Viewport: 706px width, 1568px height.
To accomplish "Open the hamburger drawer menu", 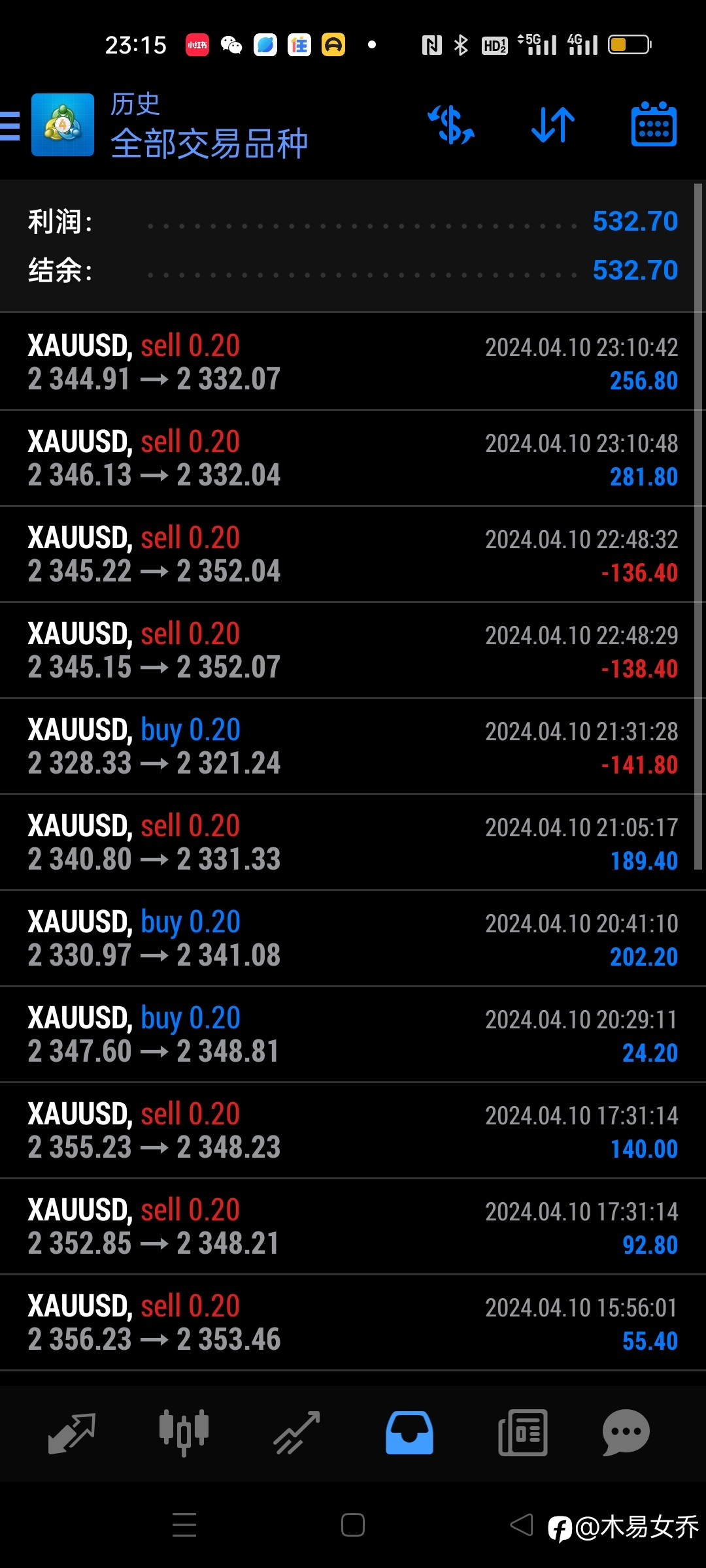I will point(10,125).
